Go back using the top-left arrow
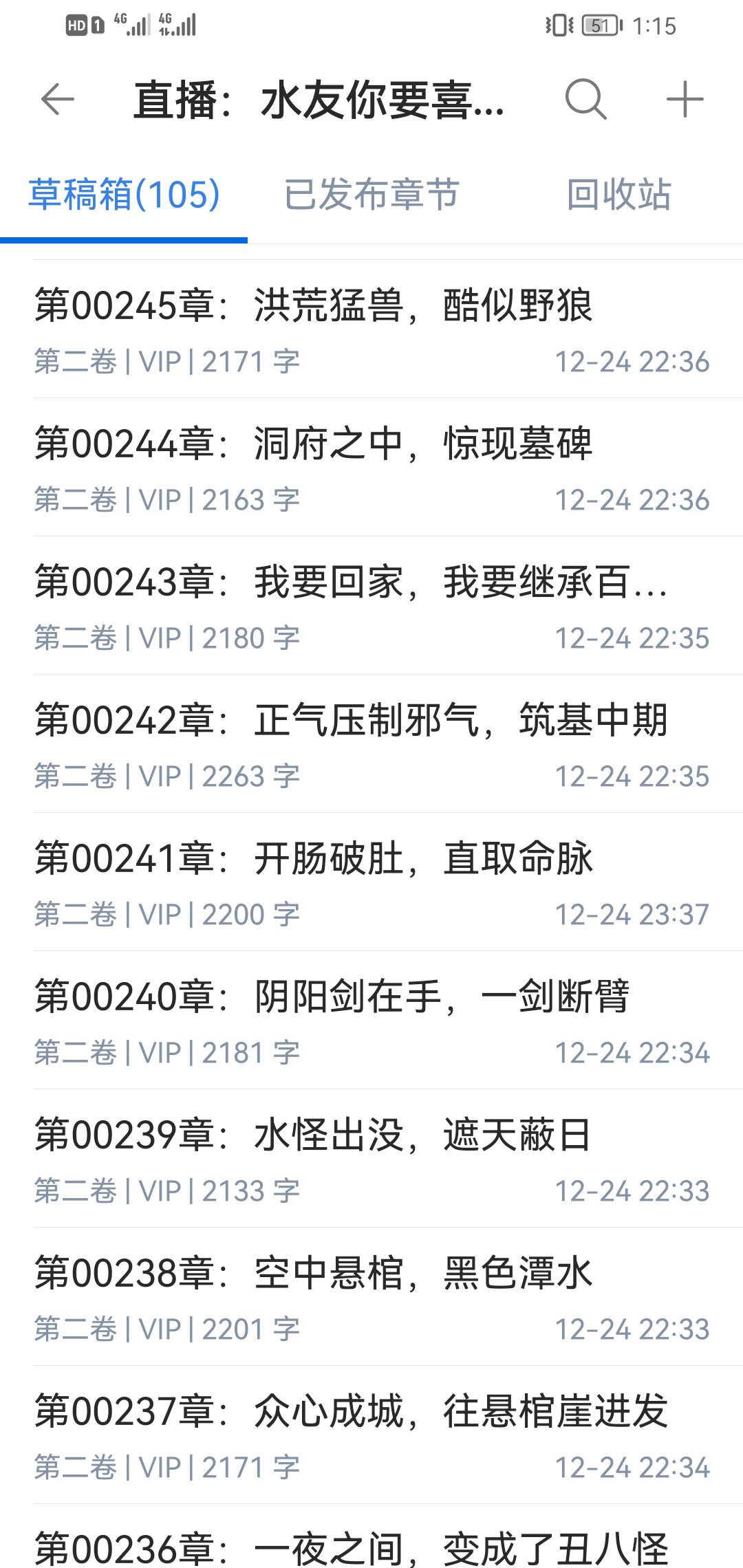743x1568 pixels. (x=58, y=100)
